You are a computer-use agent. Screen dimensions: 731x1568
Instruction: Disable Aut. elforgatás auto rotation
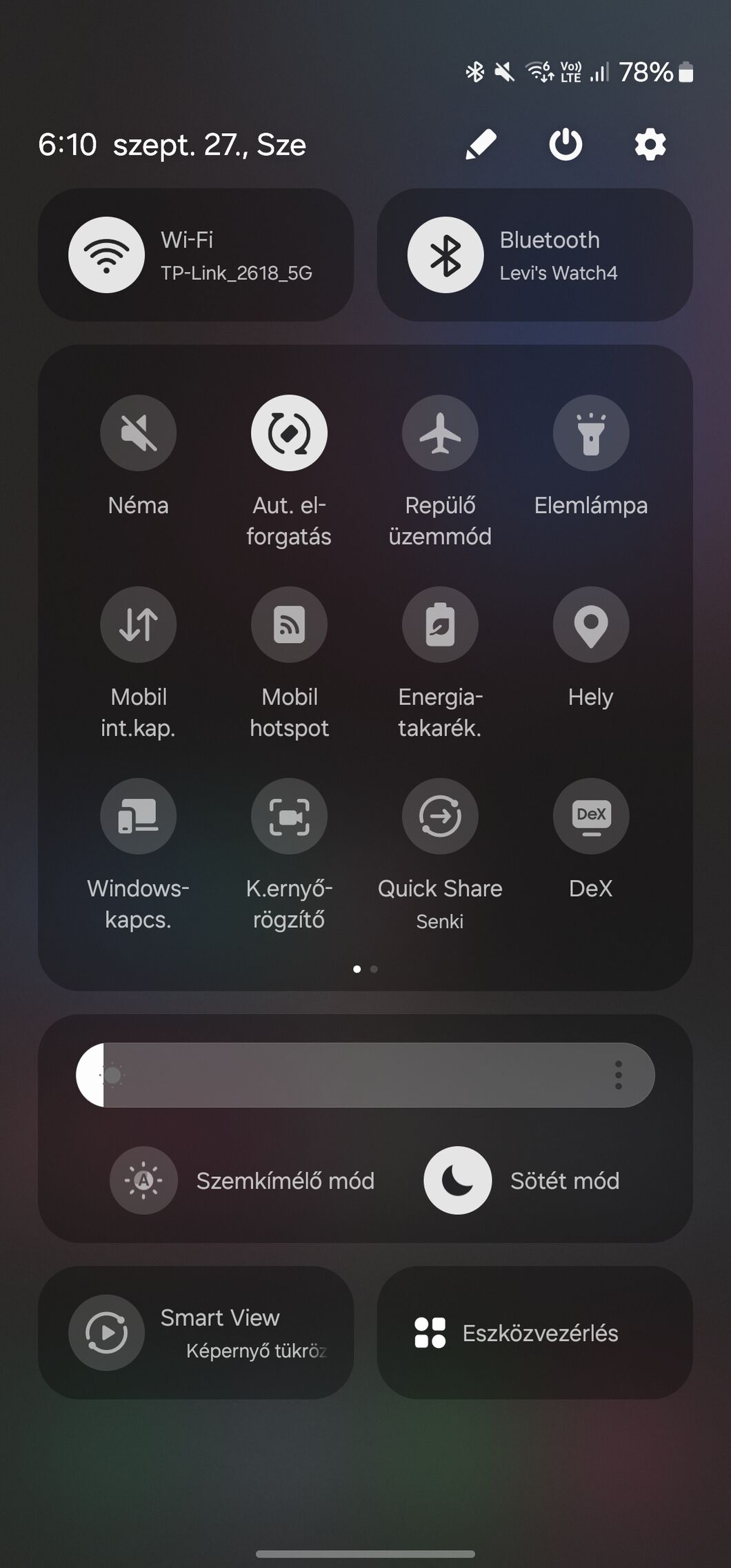coord(289,433)
